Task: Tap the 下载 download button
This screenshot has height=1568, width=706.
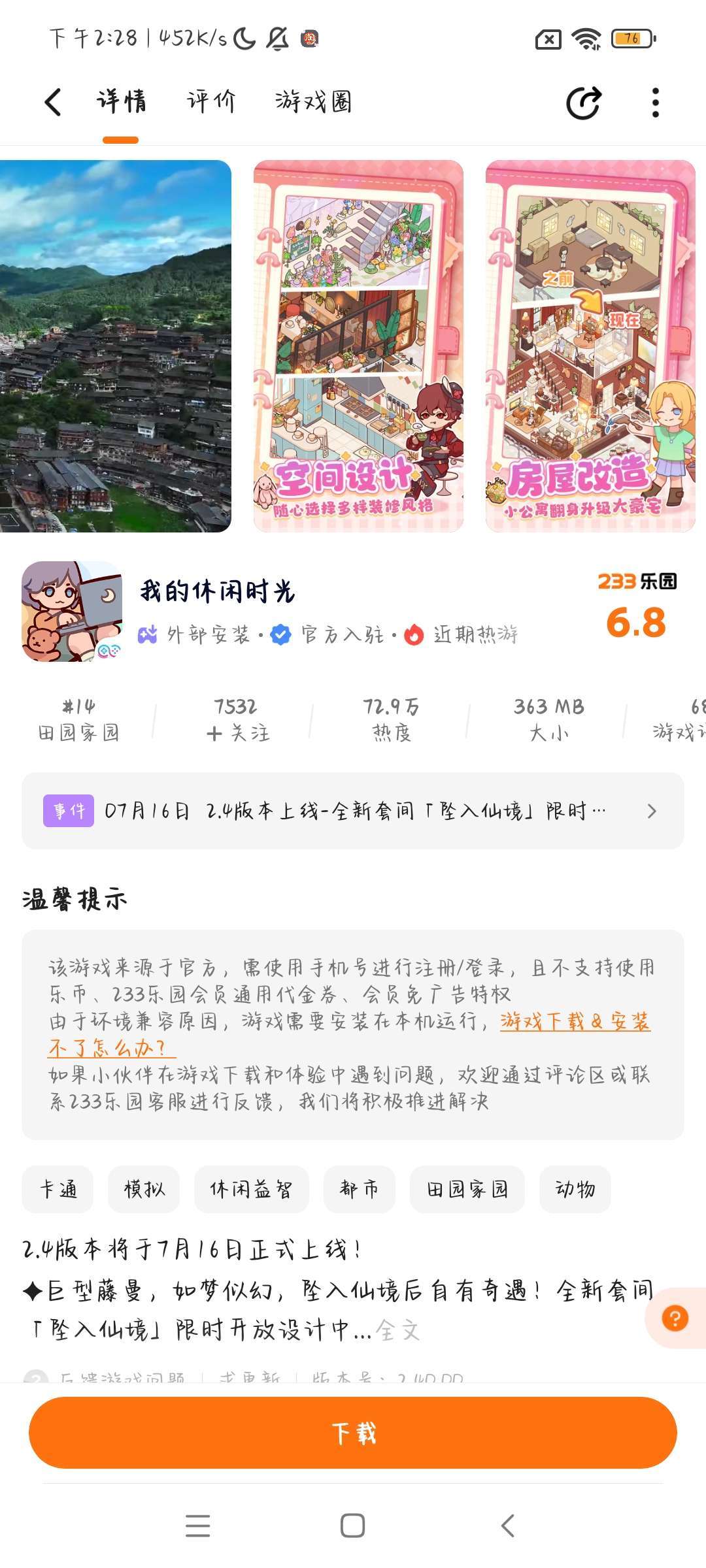Action: pyautogui.click(x=353, y=1433)
